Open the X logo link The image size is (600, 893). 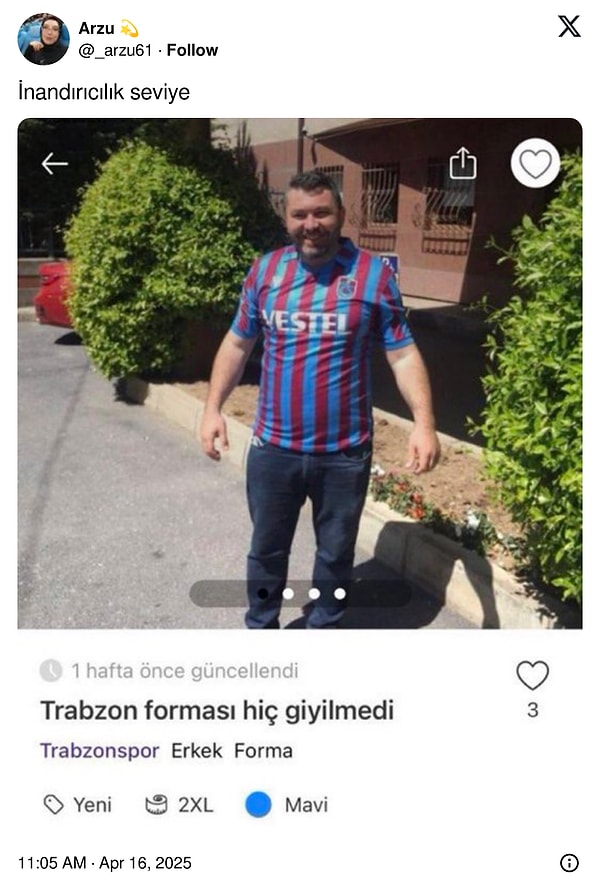(569, 27)
